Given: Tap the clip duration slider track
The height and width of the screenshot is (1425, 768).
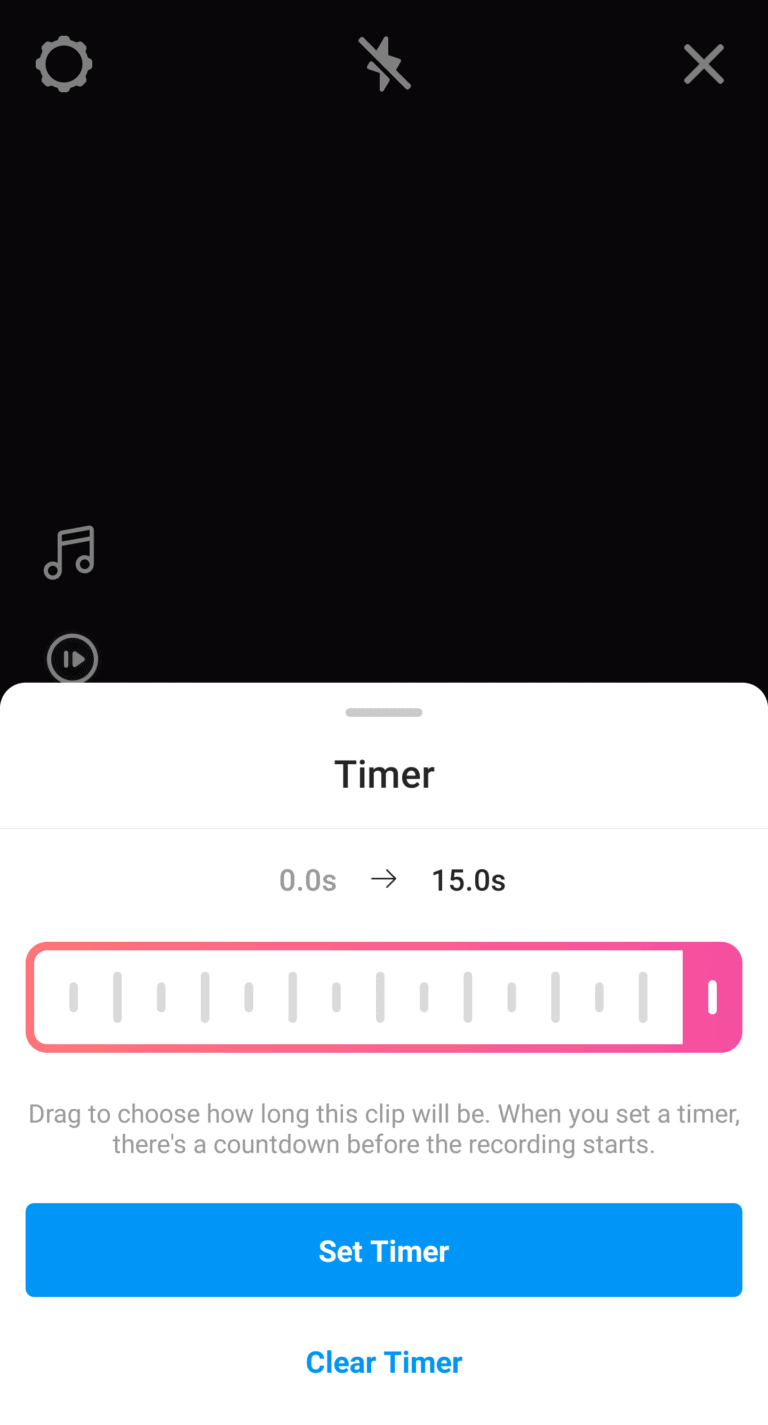Looking at the screenshot, I should (384, 997).
